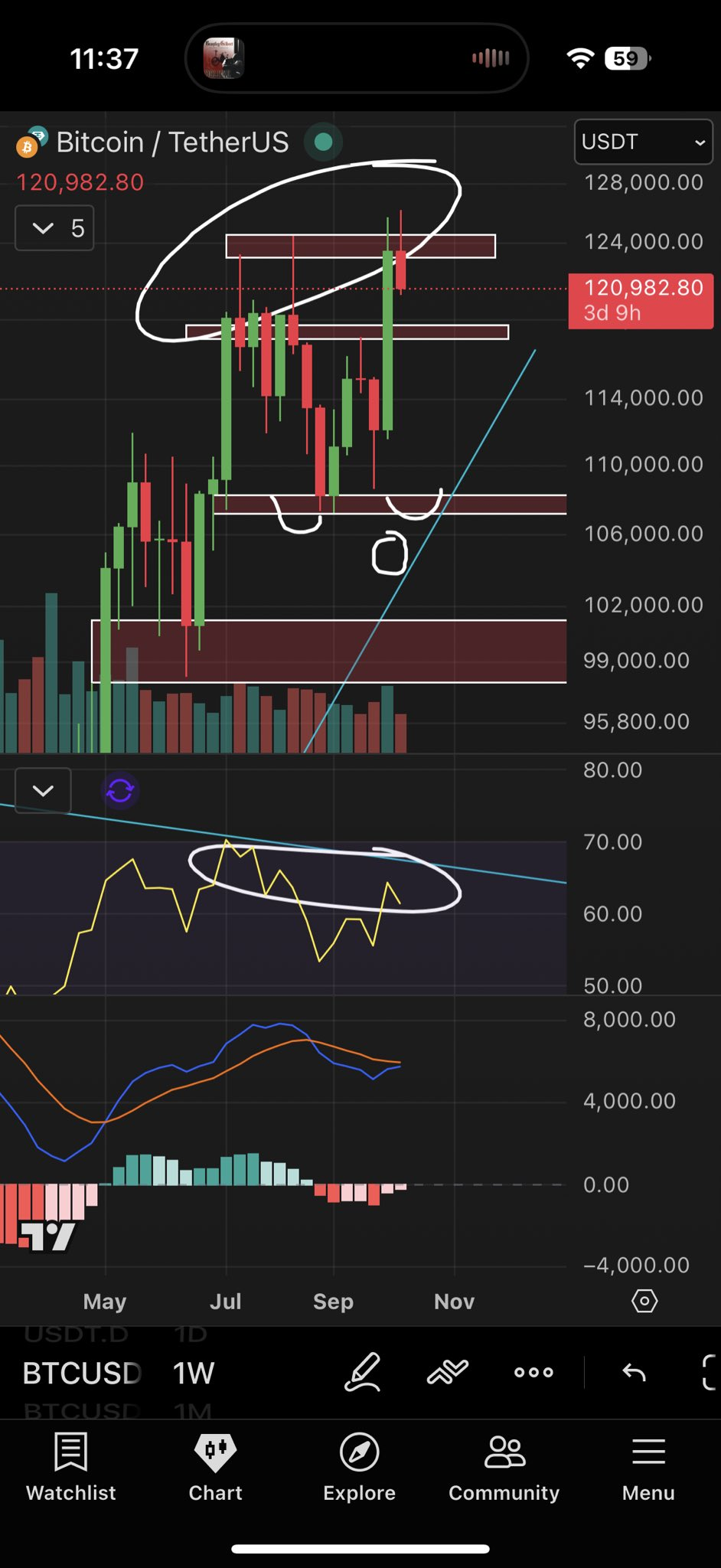Open the Menu tab
This screenshot has width=721, height=1568.
(648, 1468)
